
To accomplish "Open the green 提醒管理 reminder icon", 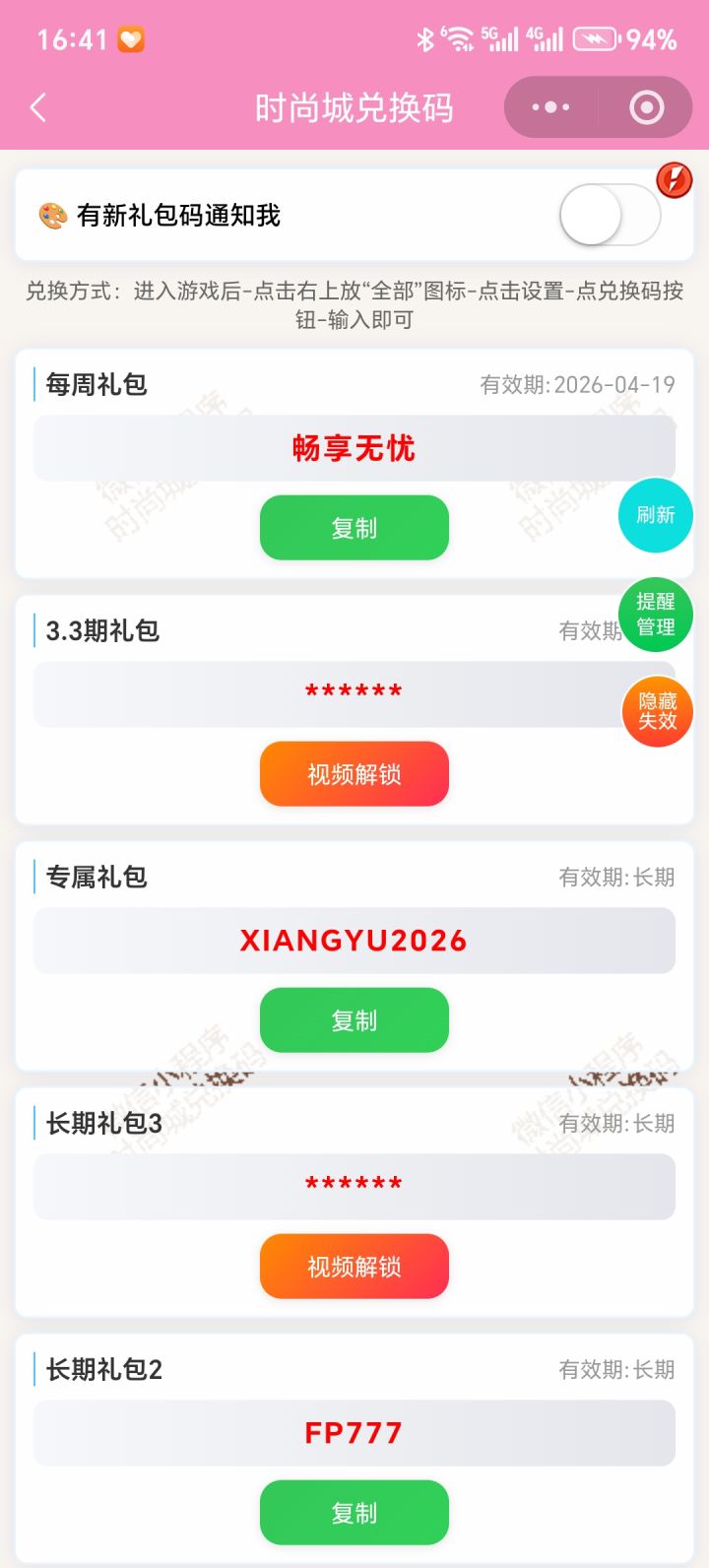I will [x=655, y=616].
